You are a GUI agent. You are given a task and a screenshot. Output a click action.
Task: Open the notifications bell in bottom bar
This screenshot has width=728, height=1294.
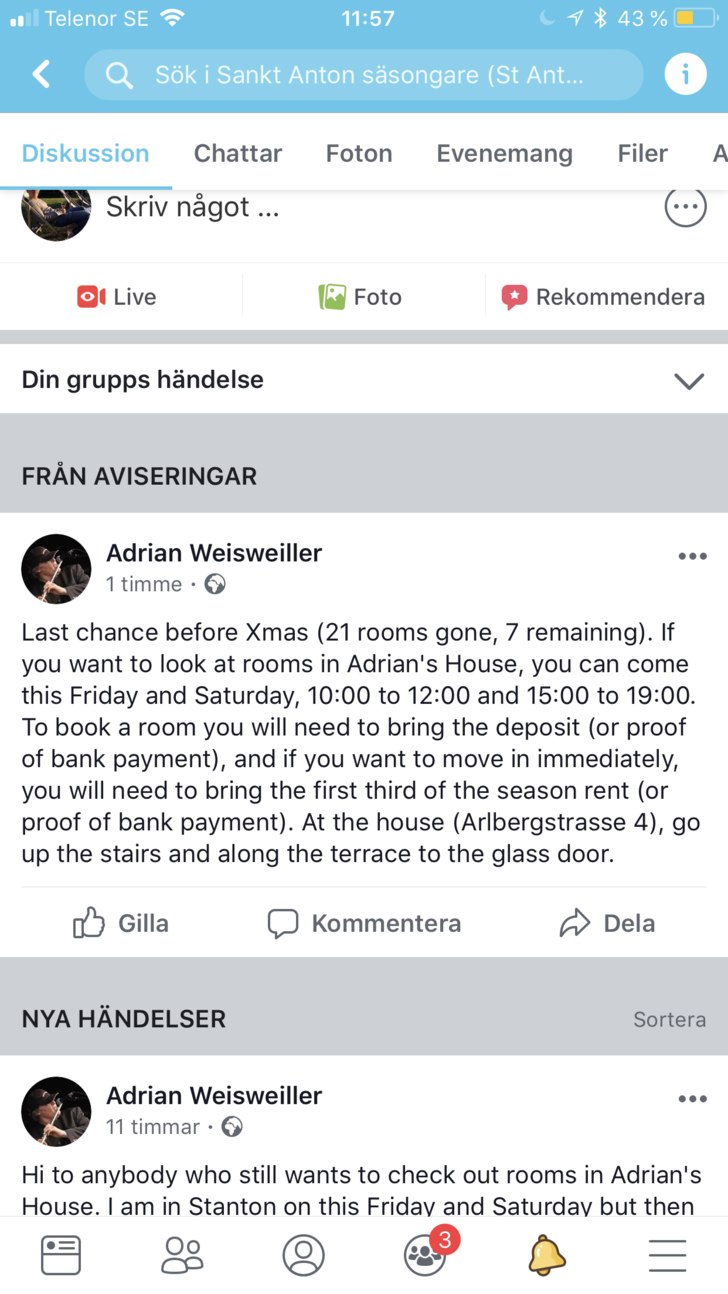pyautogui.click(x=546, y=1255)
